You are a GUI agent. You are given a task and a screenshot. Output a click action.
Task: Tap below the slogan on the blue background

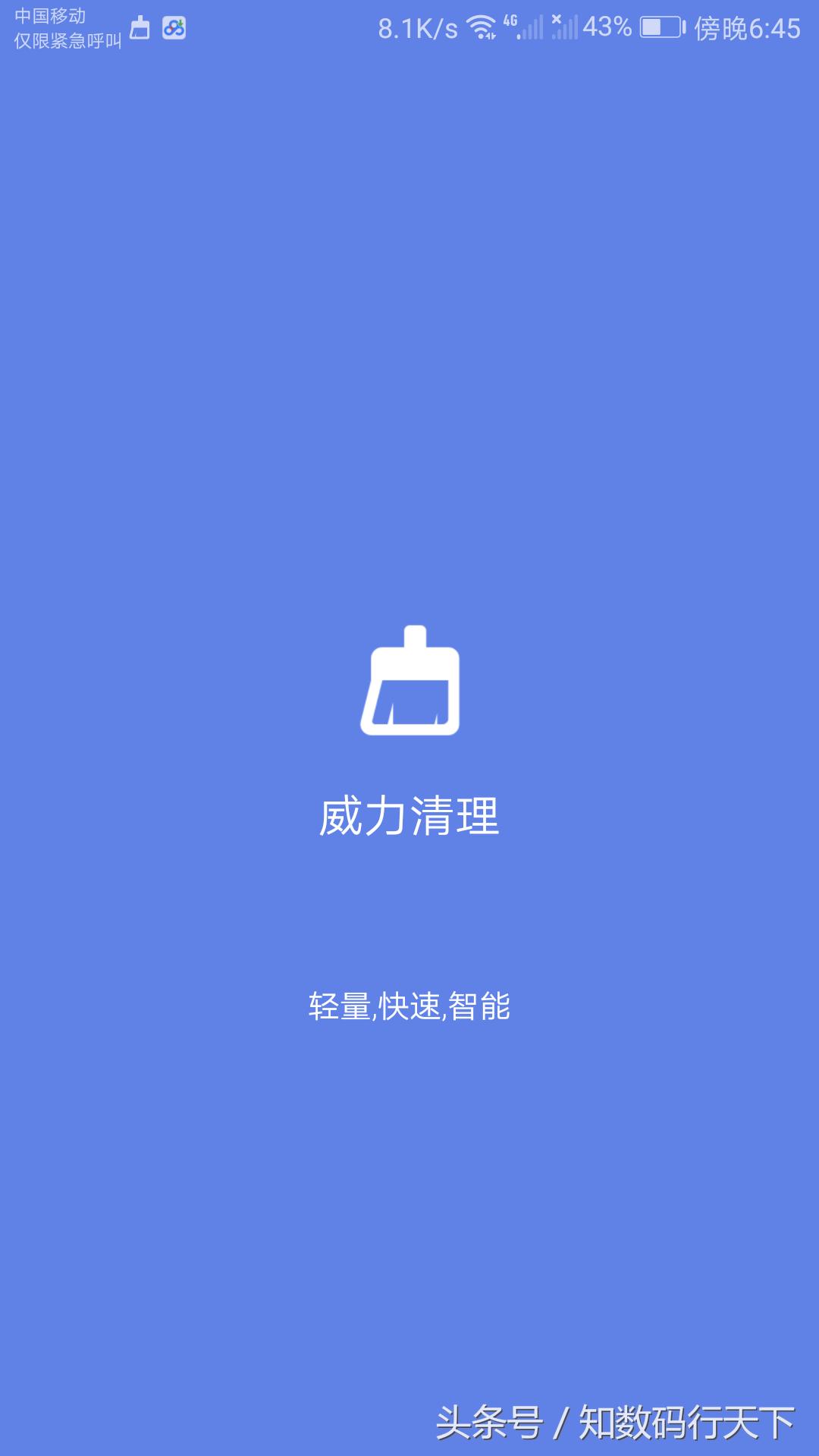coord(409,1137)
